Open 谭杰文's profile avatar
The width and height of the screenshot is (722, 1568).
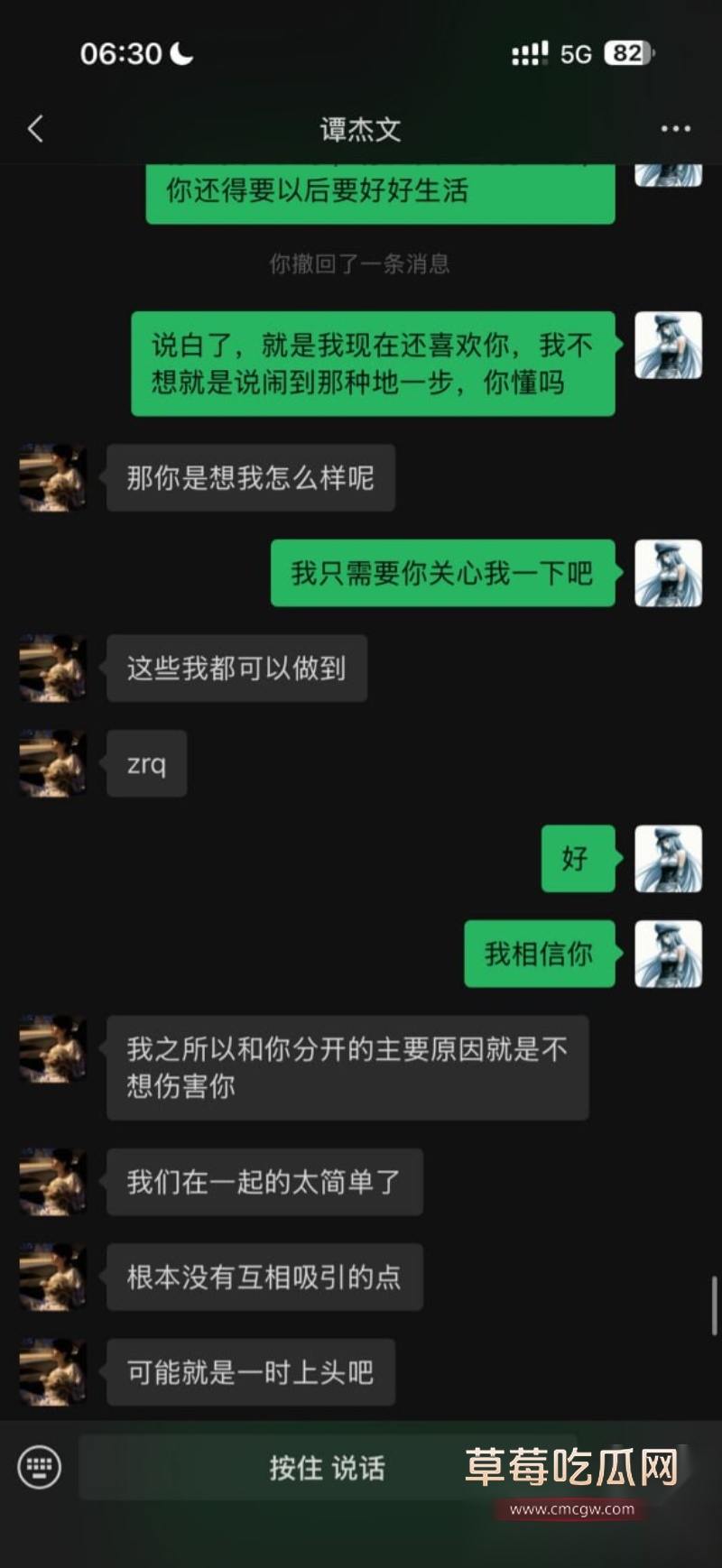coord(51,478)
